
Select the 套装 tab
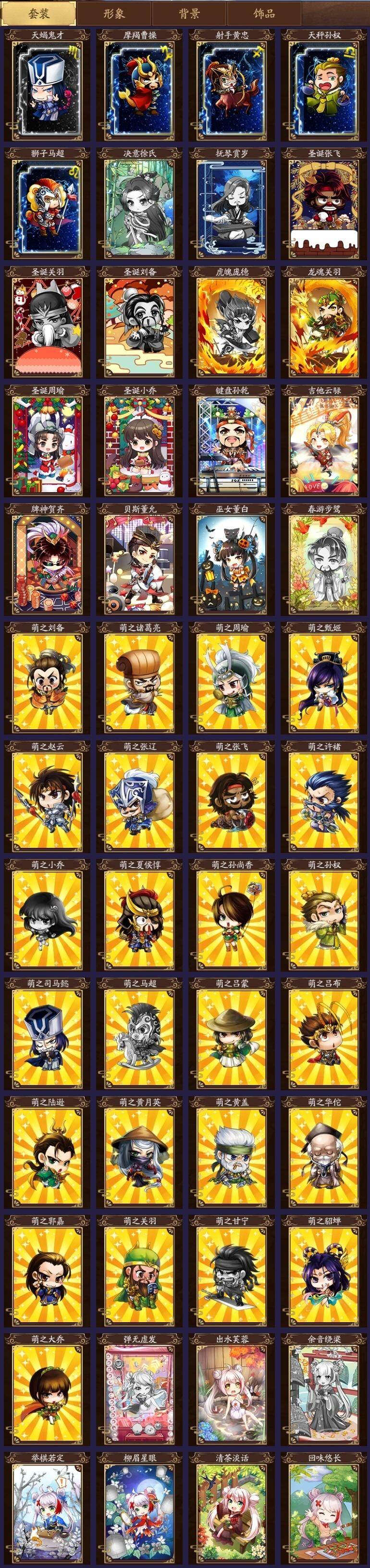point(39,13)
